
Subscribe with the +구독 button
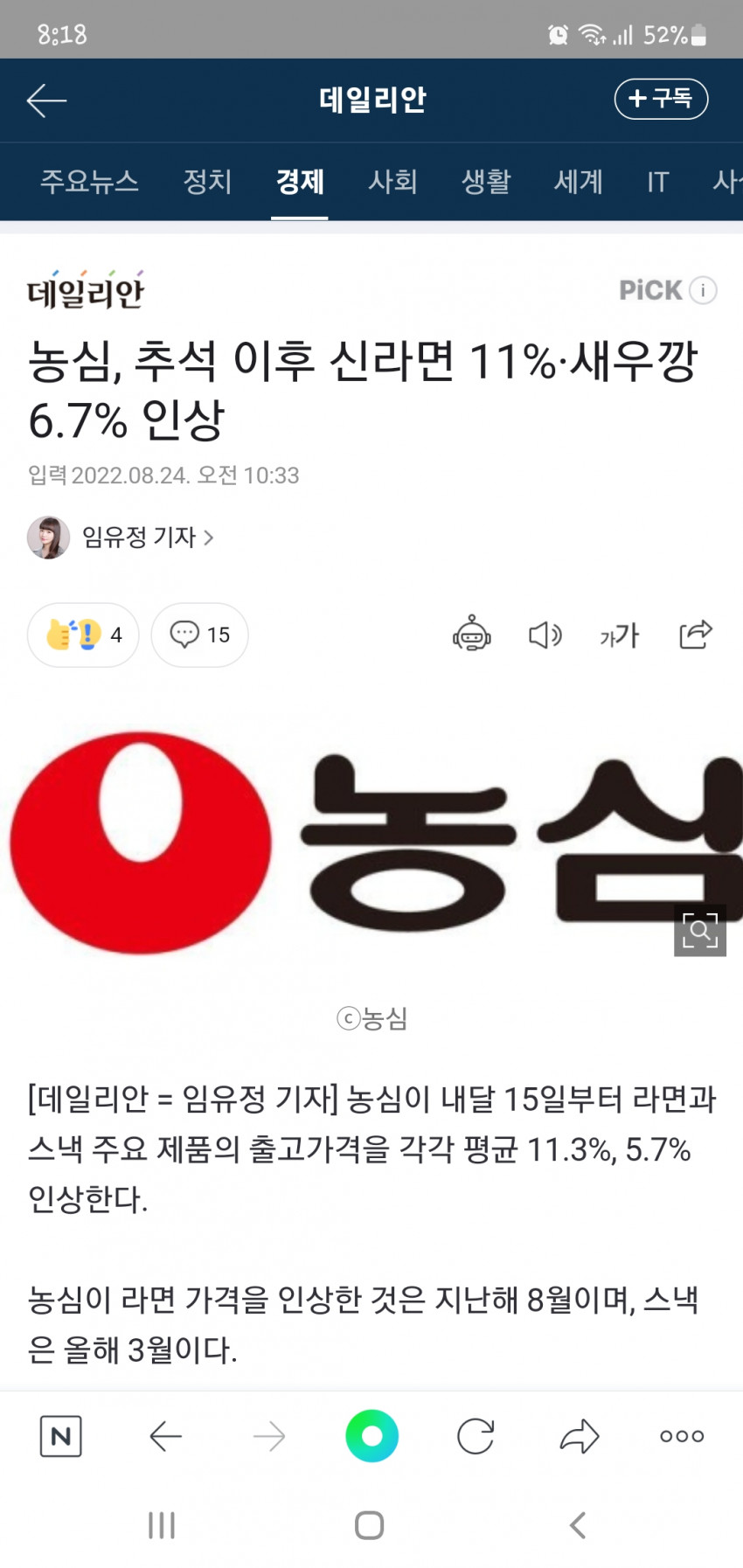[661, 98]
